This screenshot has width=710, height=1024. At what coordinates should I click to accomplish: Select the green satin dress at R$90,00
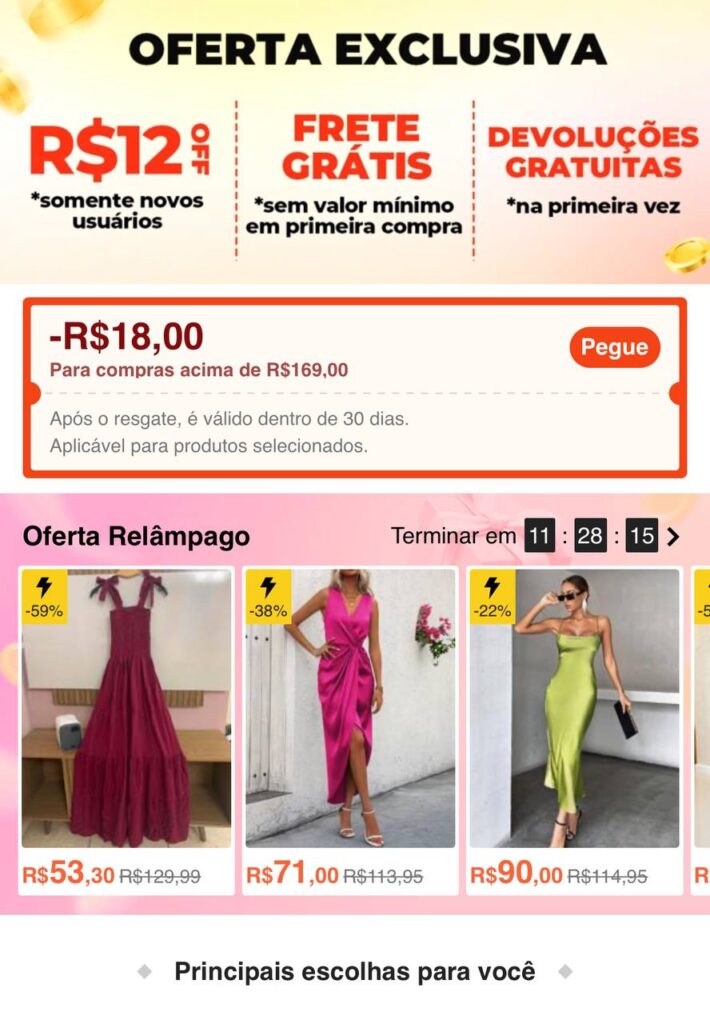[574, 708]
